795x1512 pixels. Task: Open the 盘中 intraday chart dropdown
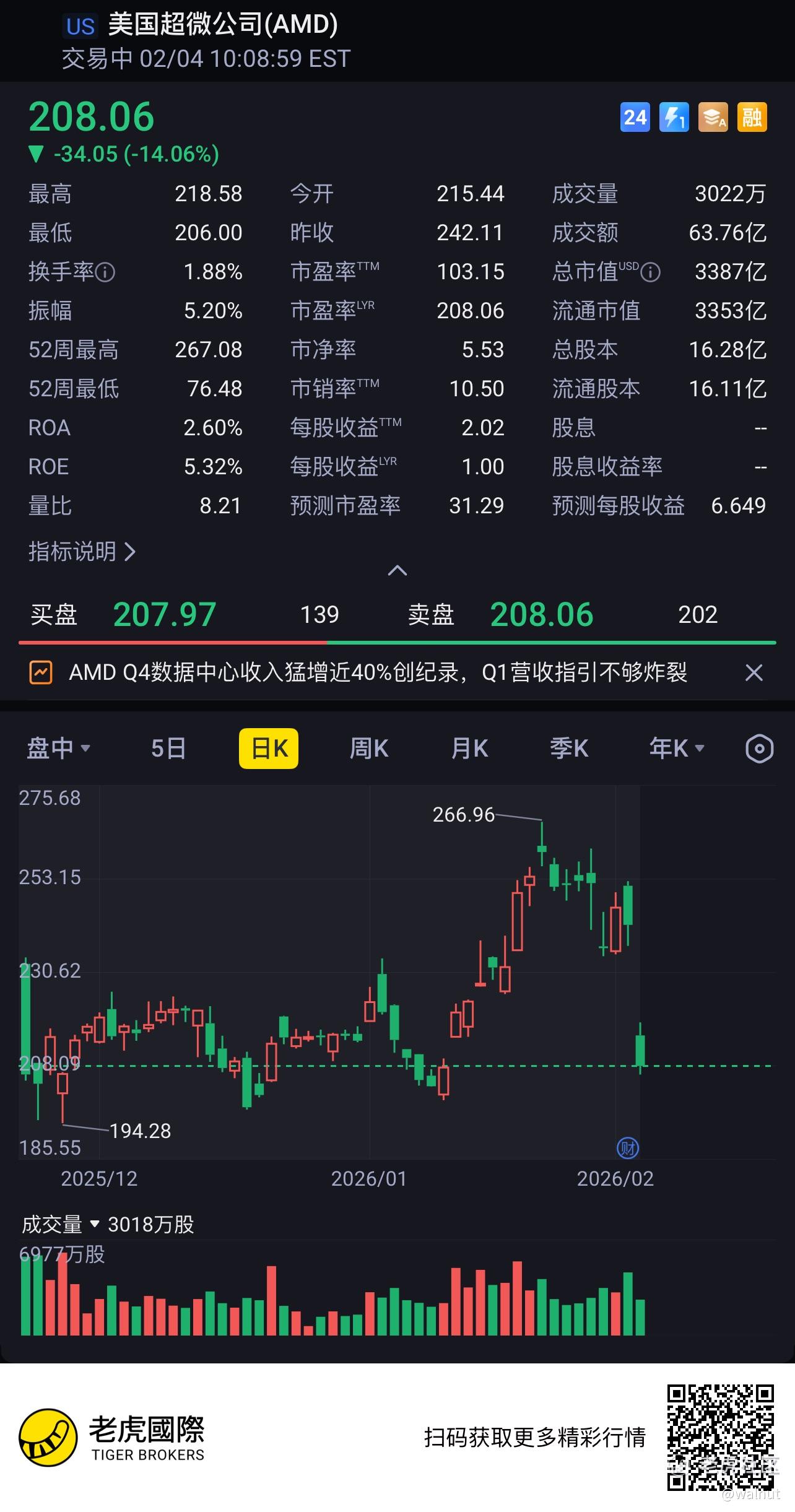pyautogui.click(x=58, y=748)
